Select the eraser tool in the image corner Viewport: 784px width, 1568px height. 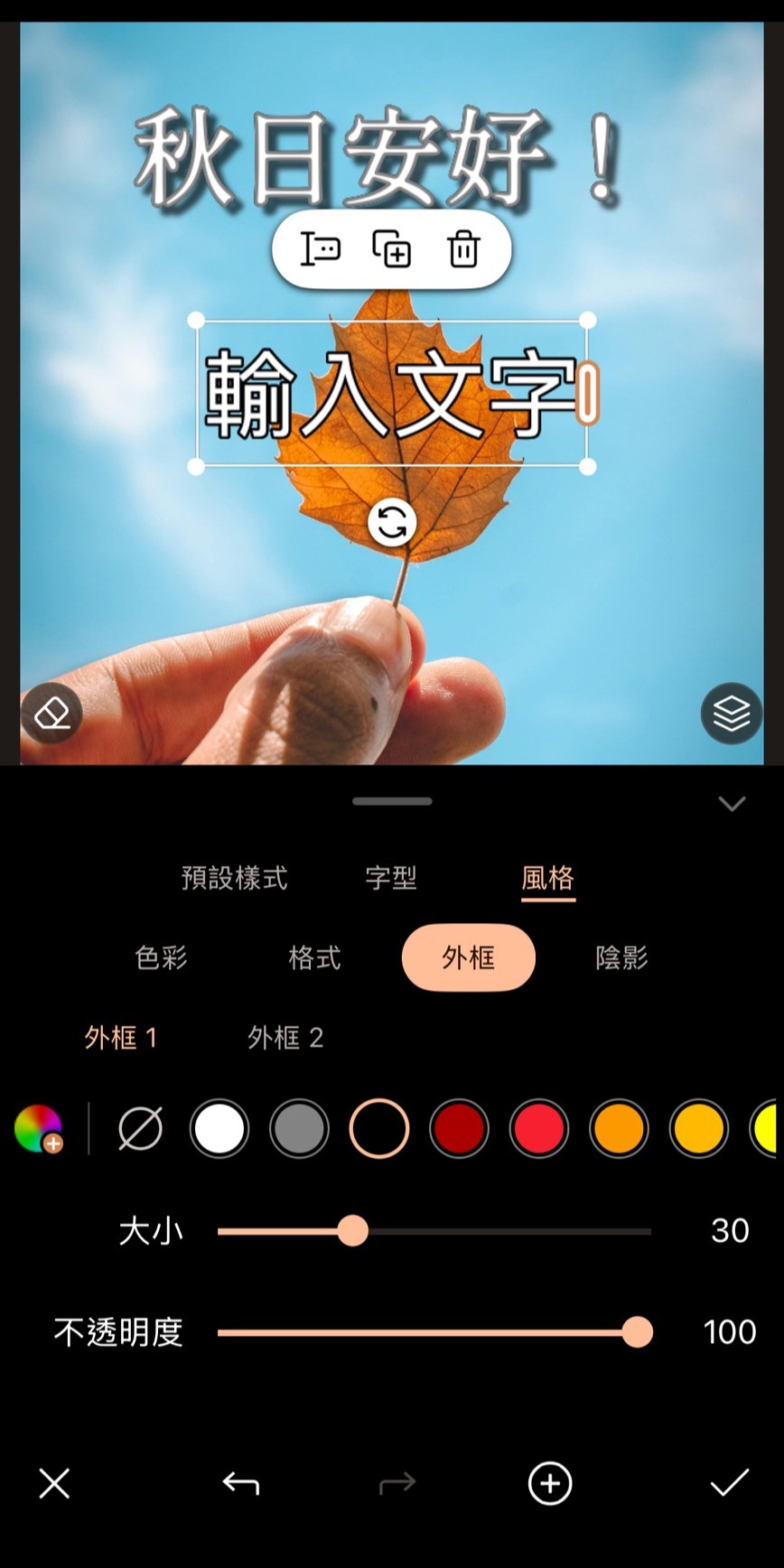(x=51, y=714)
